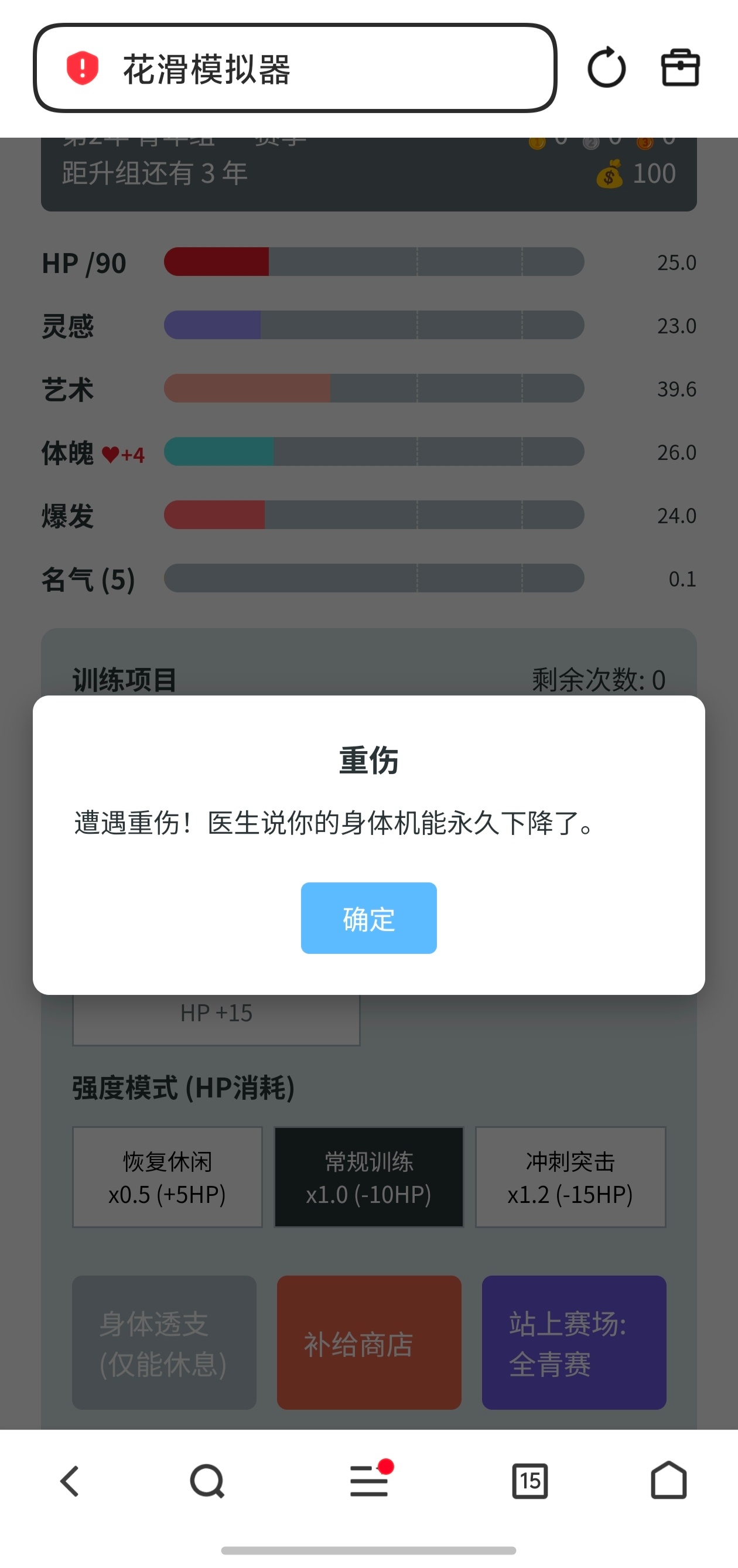Confirm the injury dialog by tapping 确定
The image size is (738, 1568).
pyautogui.click(x=368, y=919)
